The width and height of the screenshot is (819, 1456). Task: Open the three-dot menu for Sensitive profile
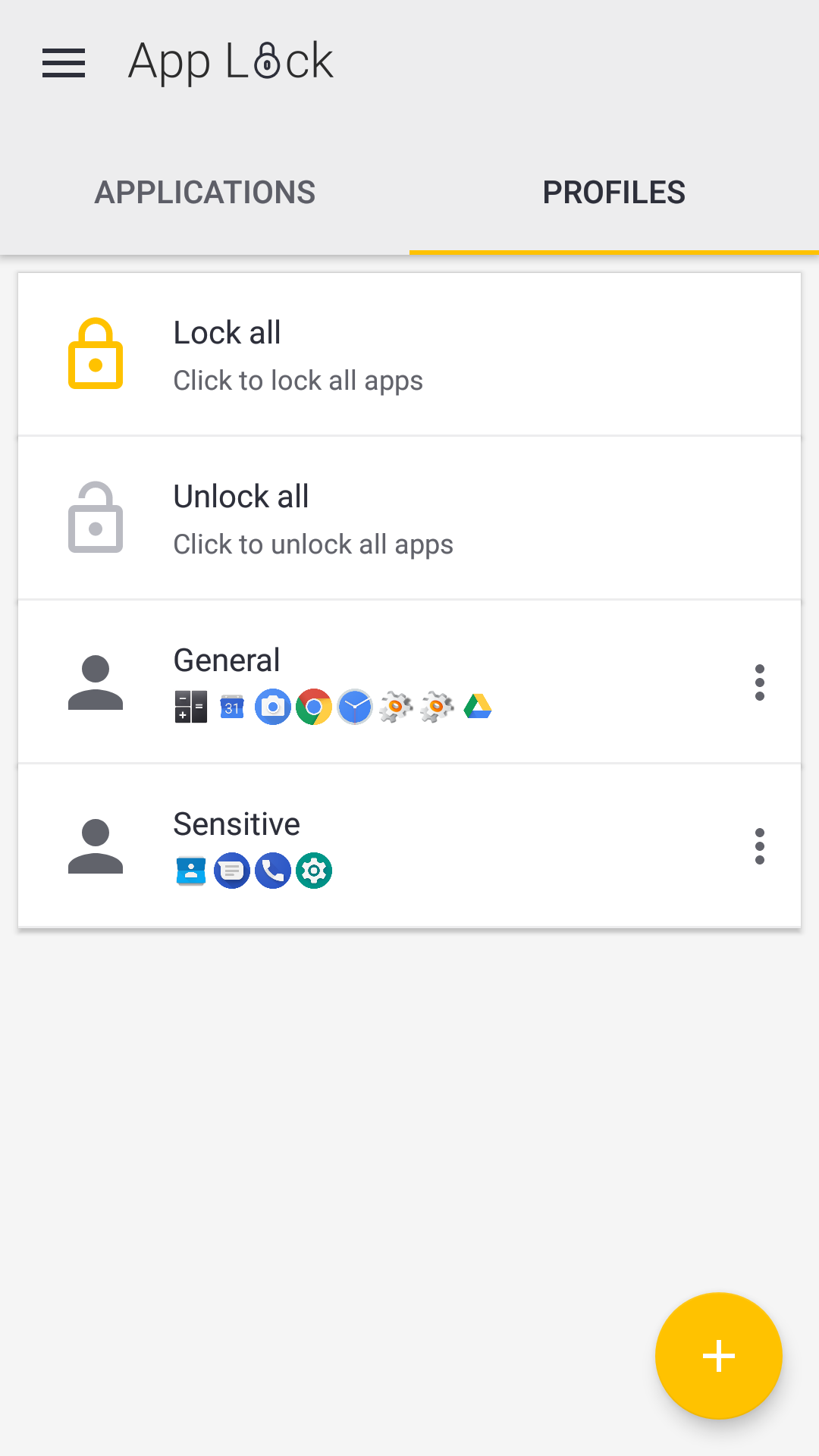pyautogui.click(x=760, y=846)
